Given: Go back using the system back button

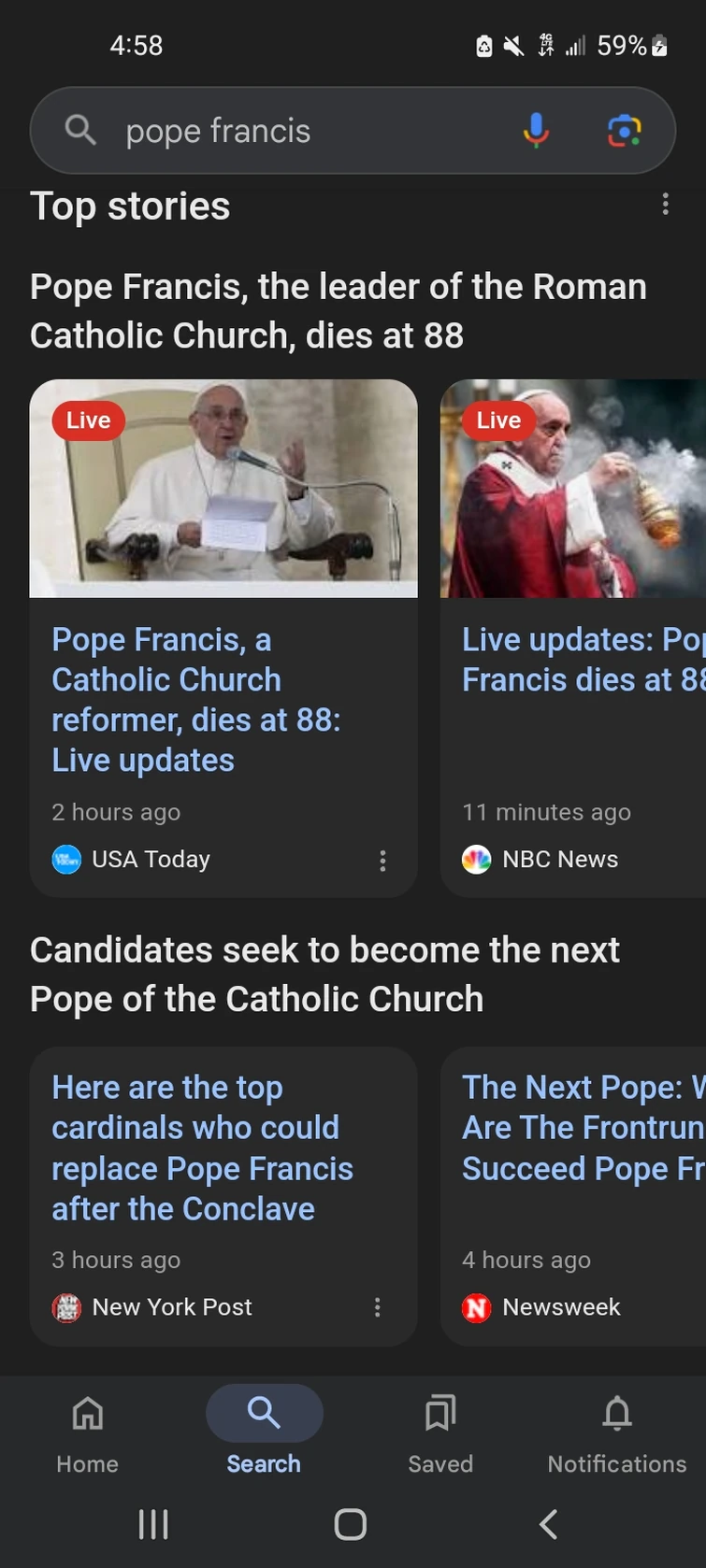Looking at the screenshot, I should (549, 1524).
